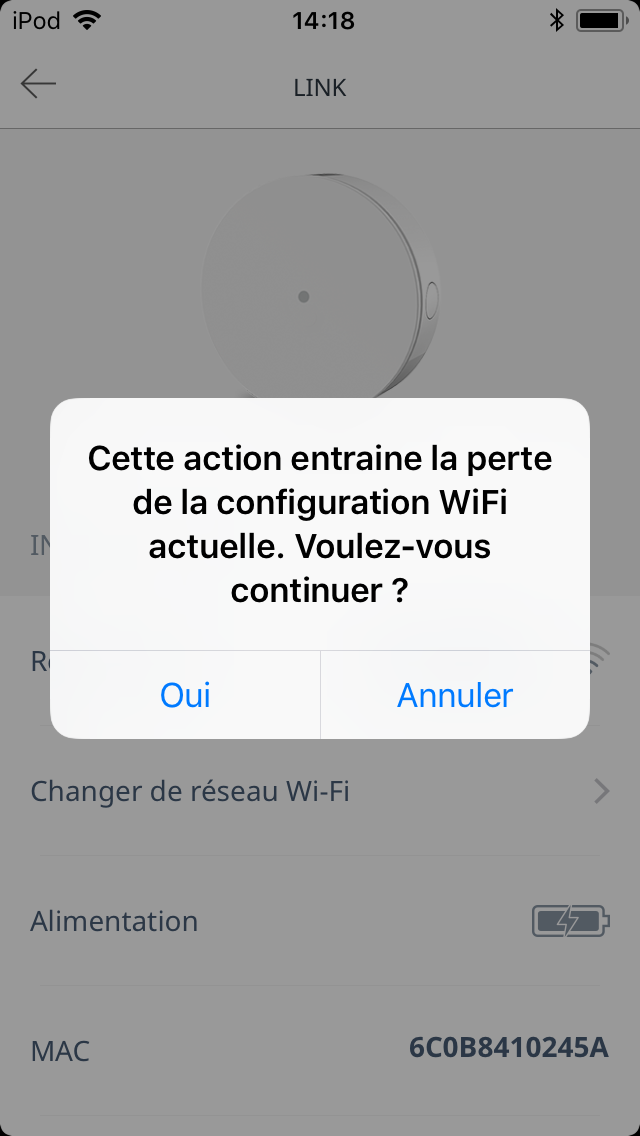Go back using the arrow icon
The image size is (640, 1136).
(x=38, y=84)
